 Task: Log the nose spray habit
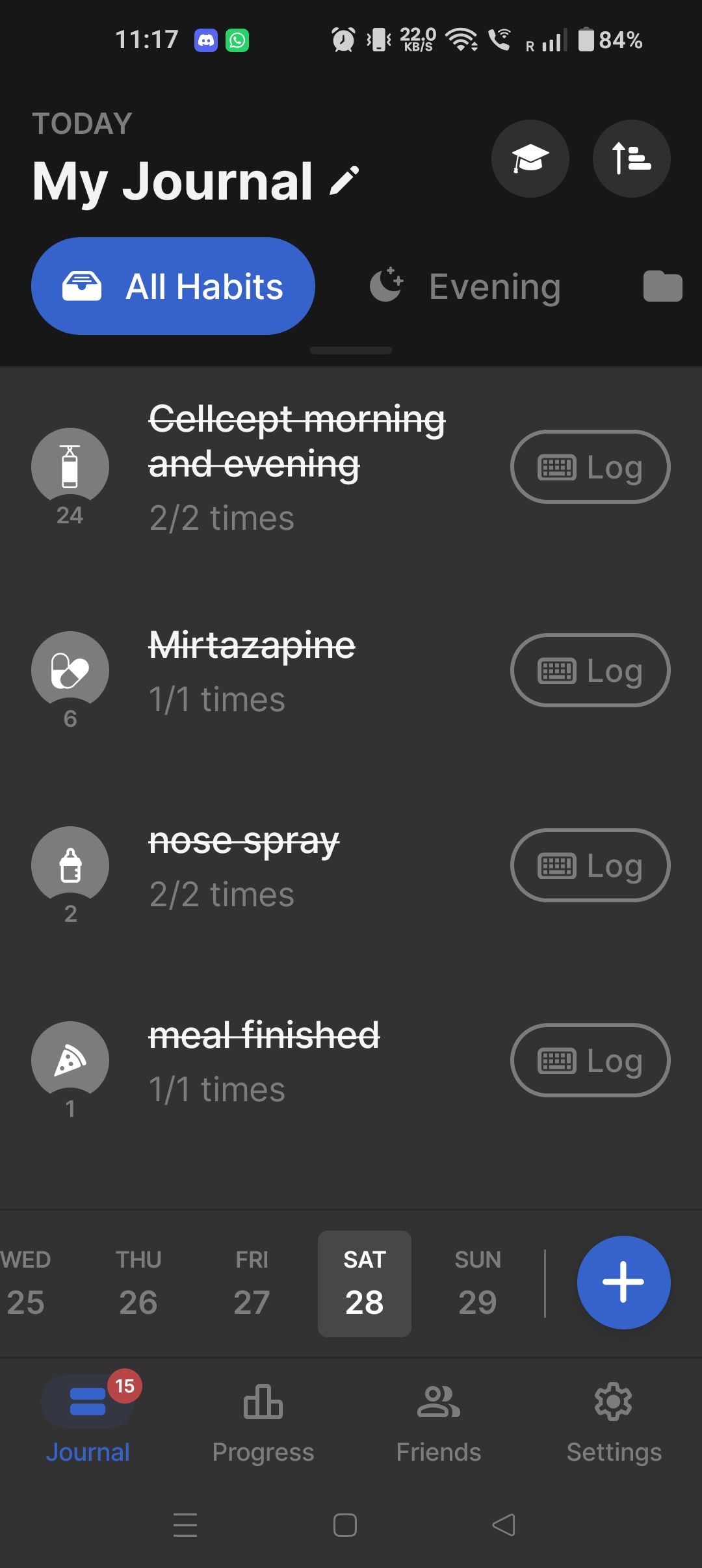click(590, 865)
